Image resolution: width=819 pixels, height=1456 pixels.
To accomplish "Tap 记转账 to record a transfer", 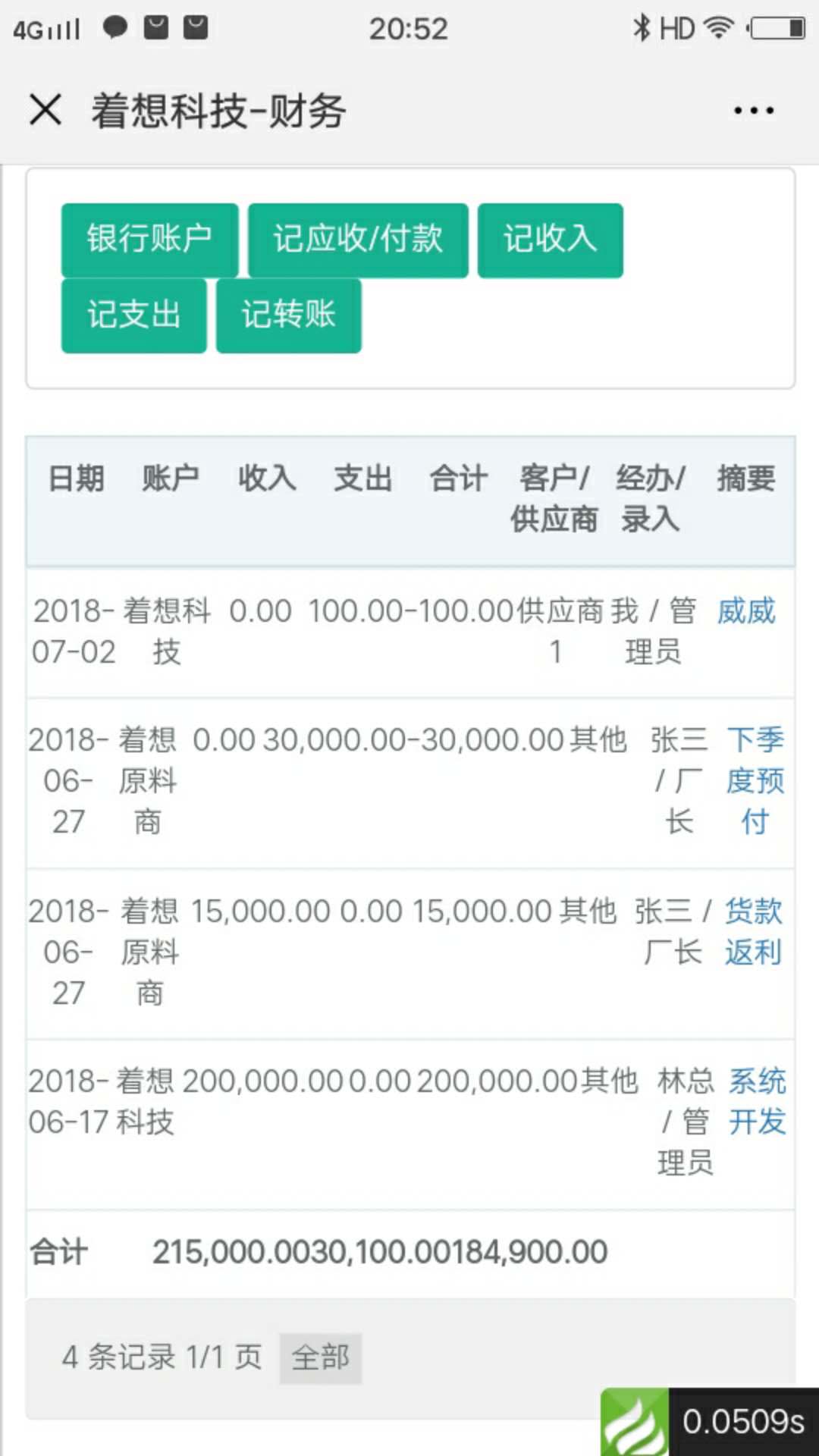I will coord(289,315).
